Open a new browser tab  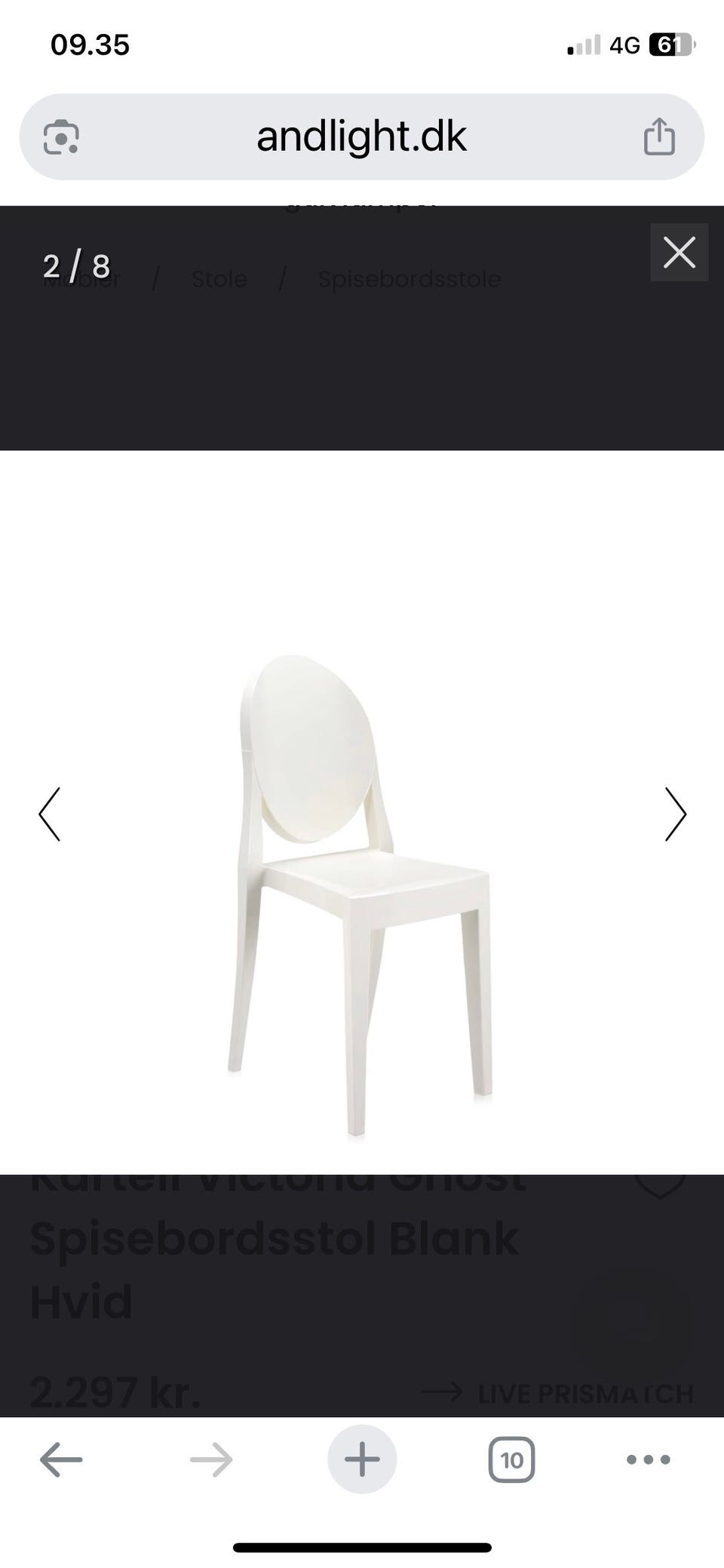pos(362,1459)
